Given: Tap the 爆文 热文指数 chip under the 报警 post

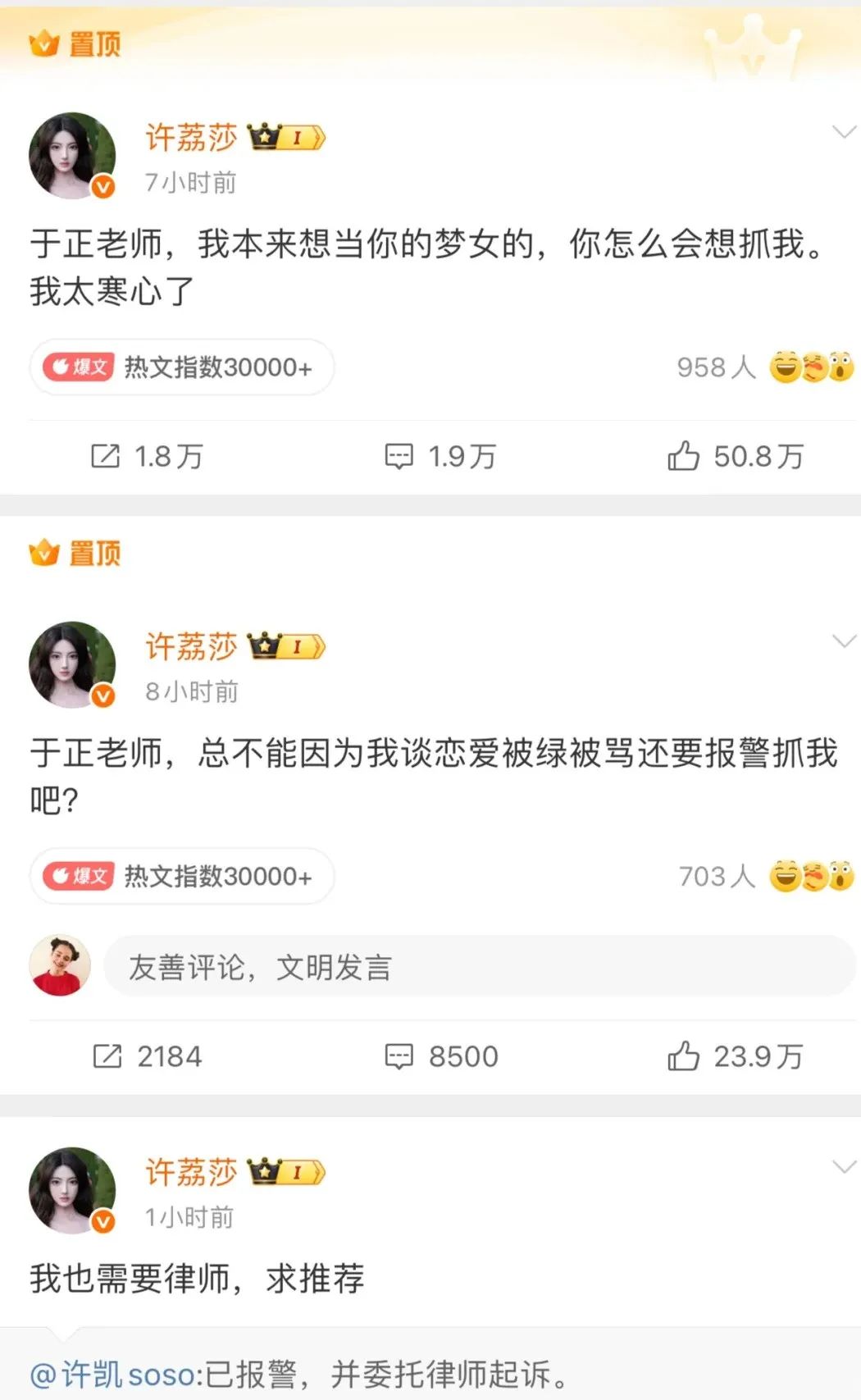Looking at the screenshot, I should pos(181,876).
